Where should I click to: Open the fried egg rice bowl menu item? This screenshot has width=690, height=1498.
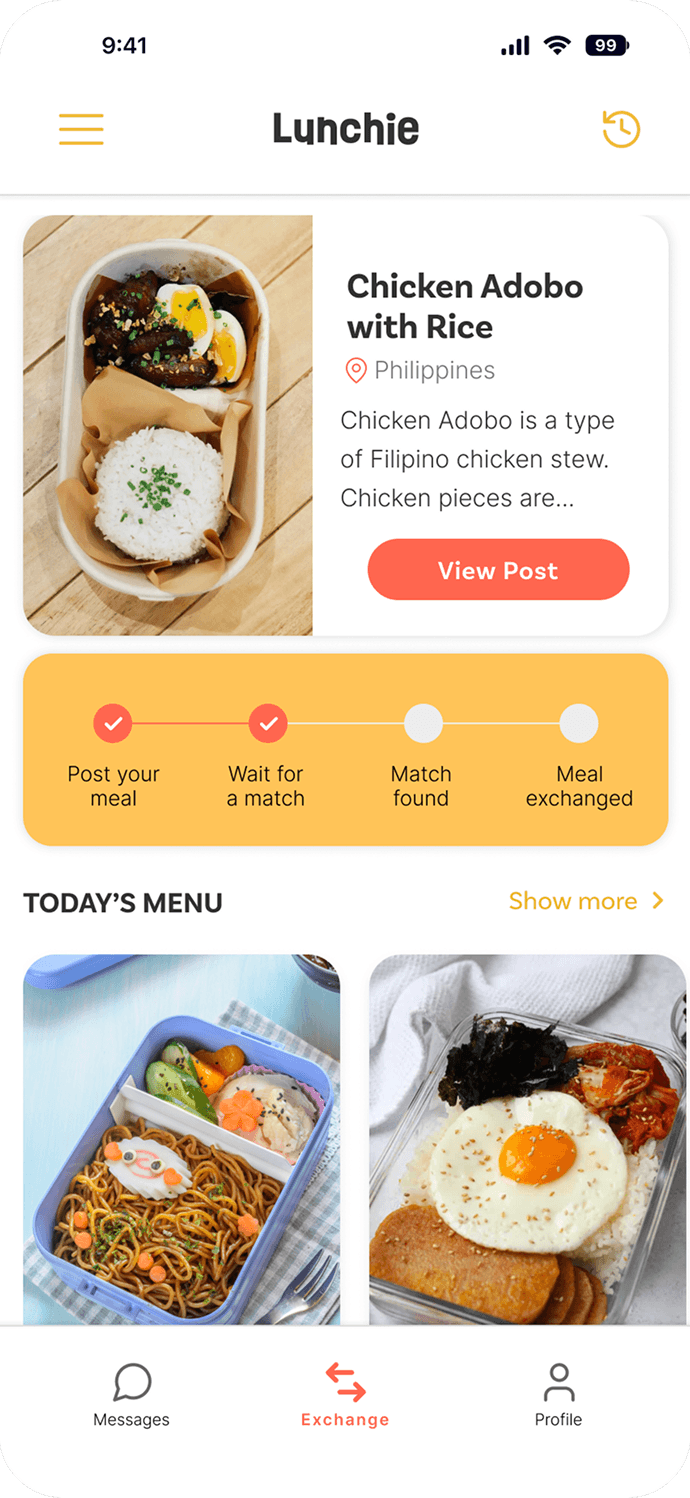pos(527,1140)
